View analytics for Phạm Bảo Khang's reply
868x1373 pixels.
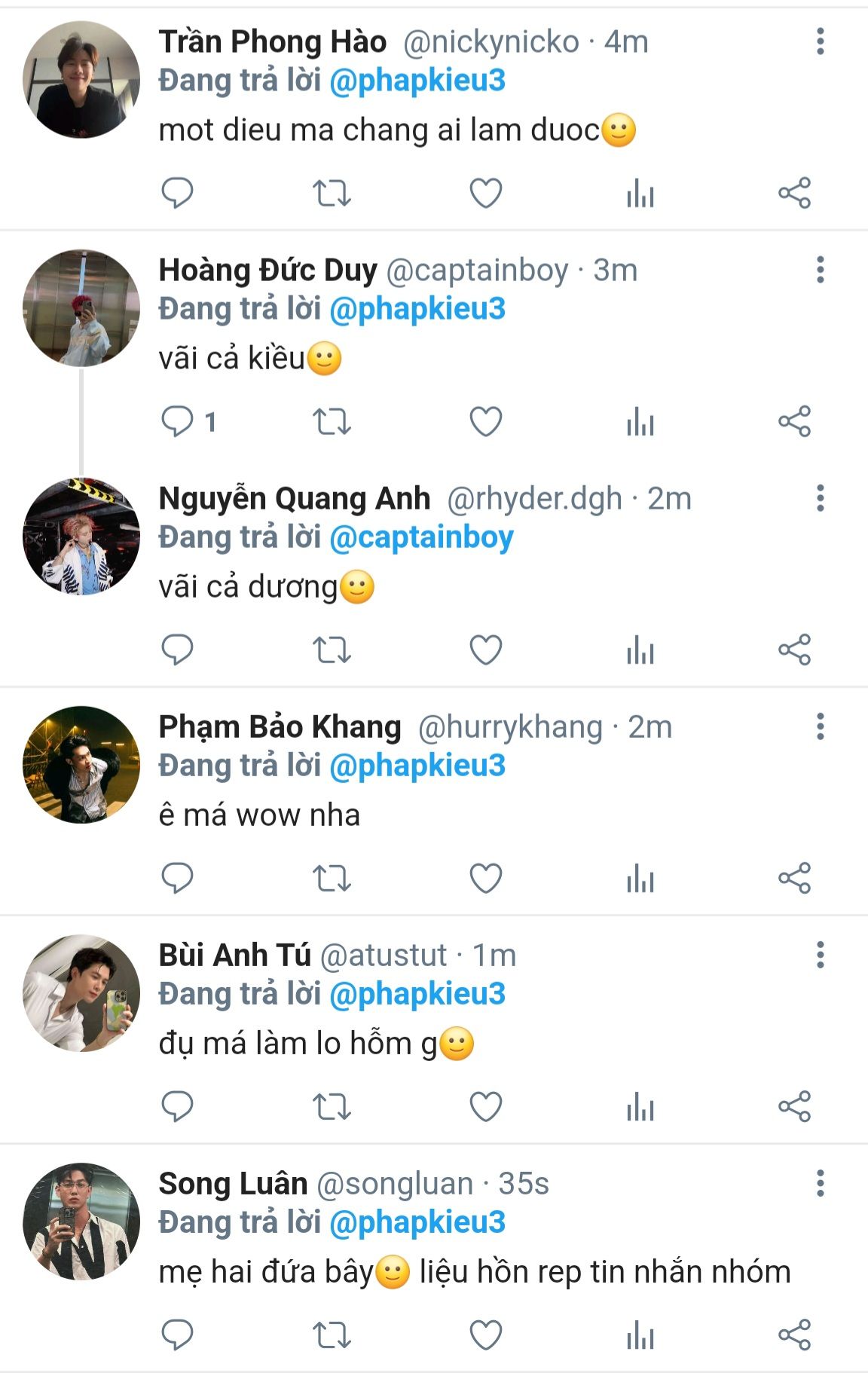tap(640, 878)
